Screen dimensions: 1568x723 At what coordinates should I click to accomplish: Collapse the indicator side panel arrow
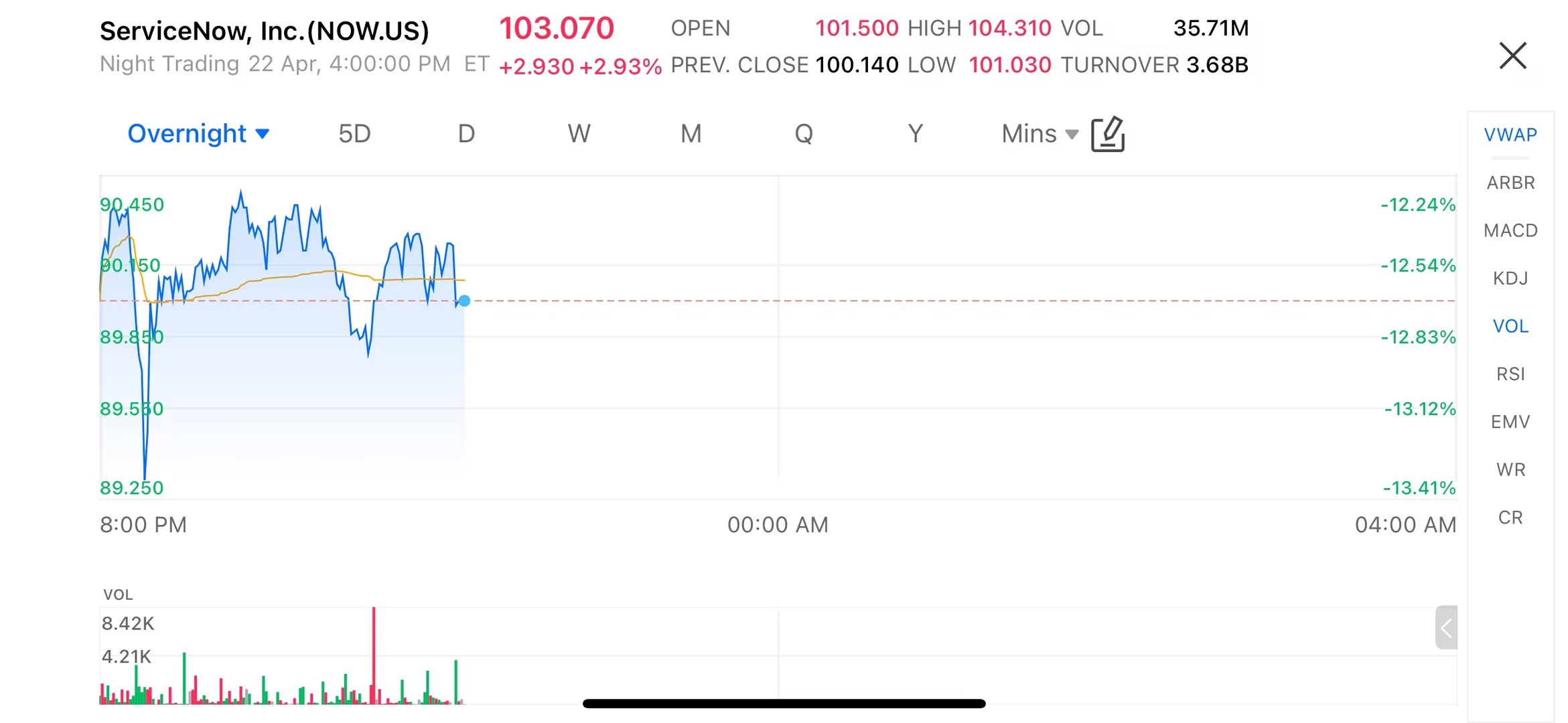pos(1446,628)
